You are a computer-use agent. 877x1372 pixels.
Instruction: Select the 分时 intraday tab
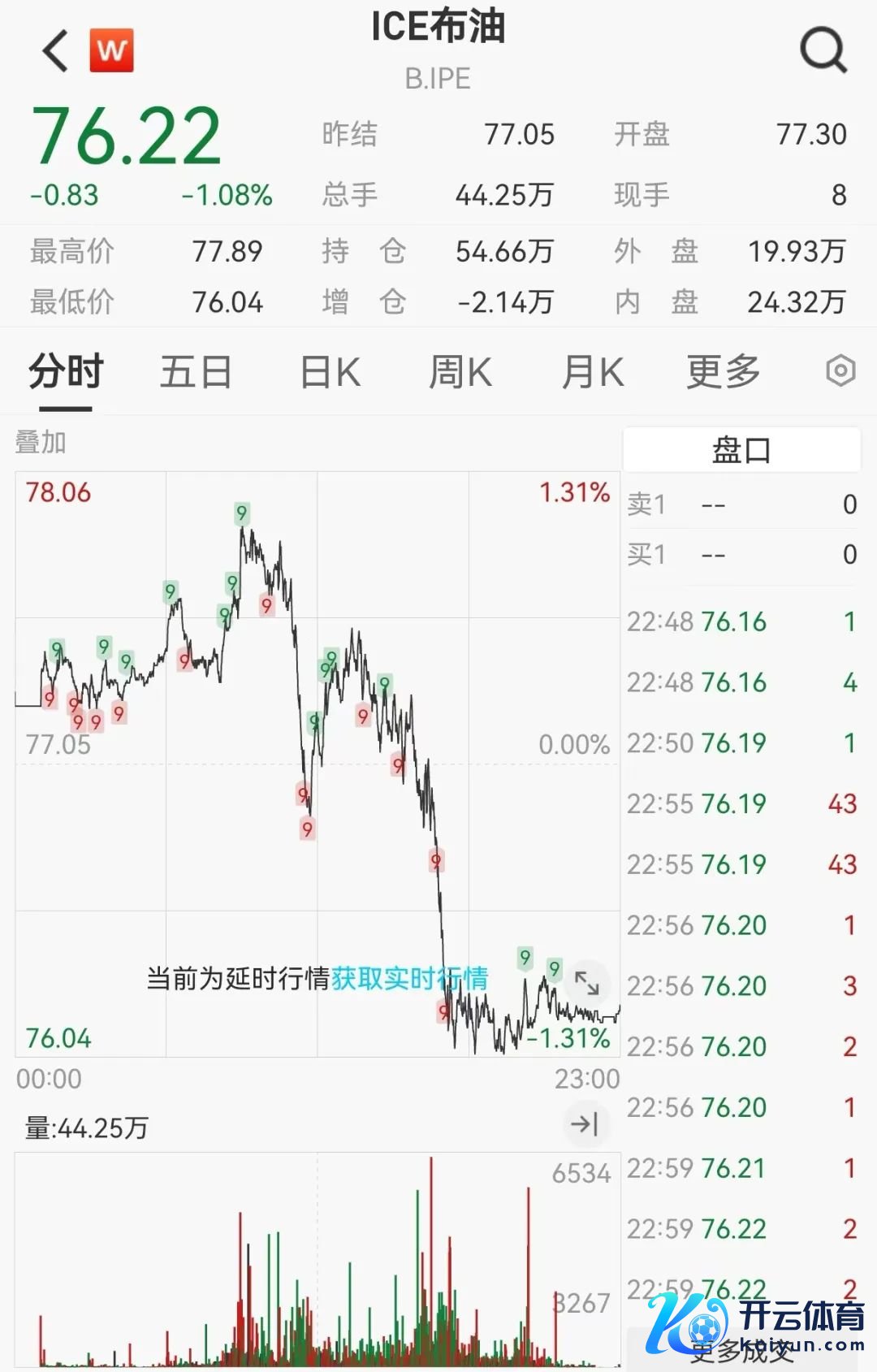pyautogui.click(x=66, y=373)
